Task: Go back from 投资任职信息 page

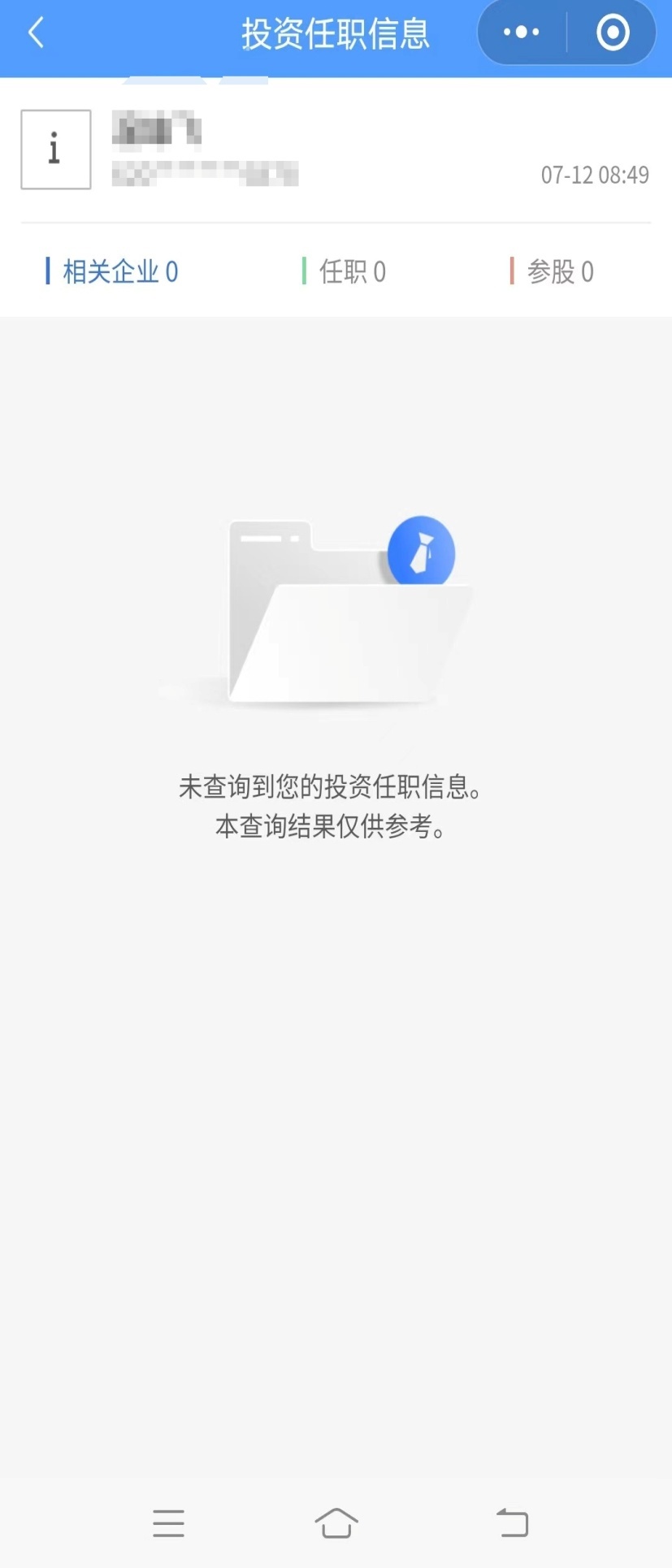Action: pyautogui.click(x=36, y=33)
